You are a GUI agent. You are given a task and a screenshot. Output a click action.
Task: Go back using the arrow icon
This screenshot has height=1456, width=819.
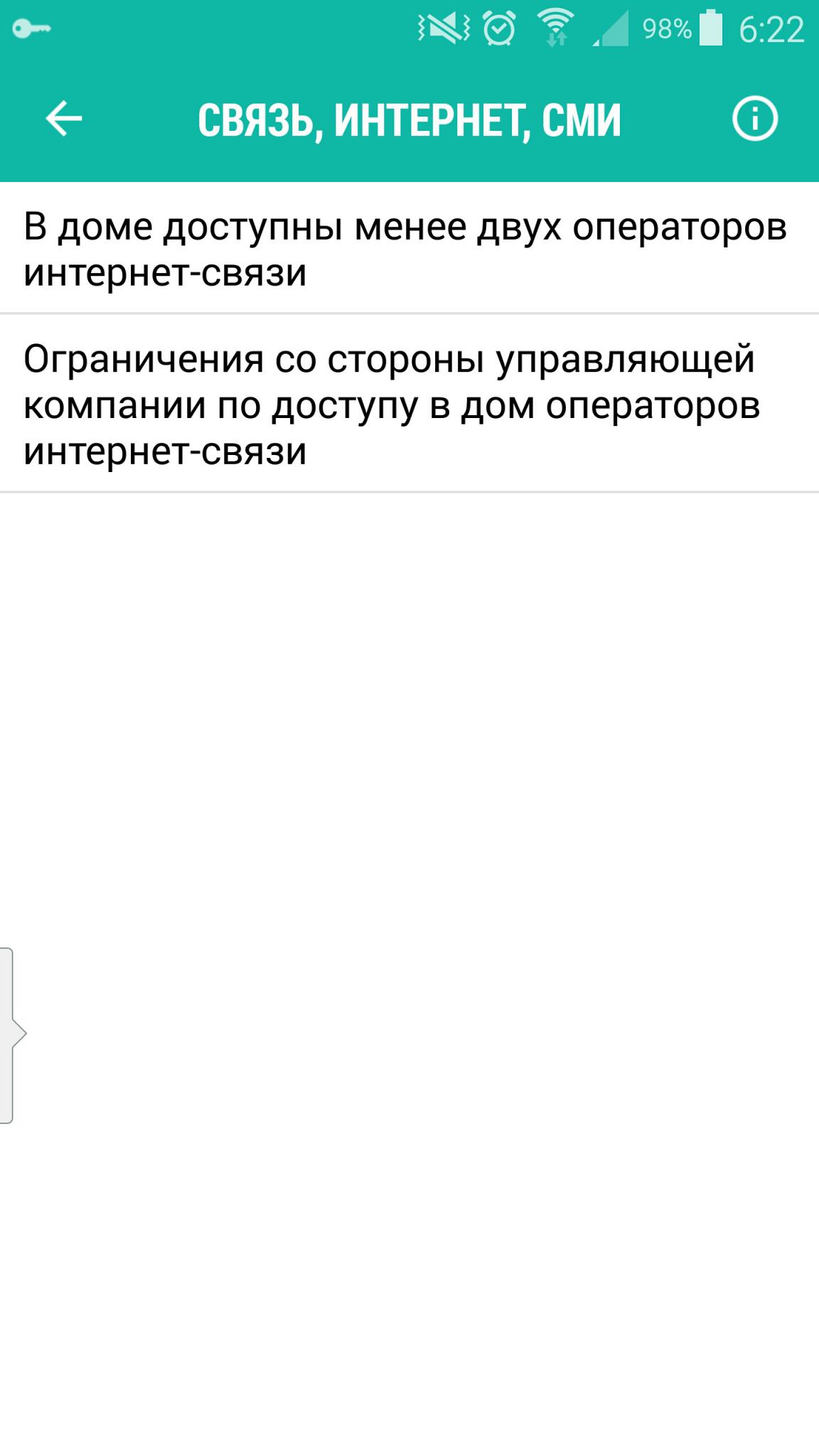[64, 119]
